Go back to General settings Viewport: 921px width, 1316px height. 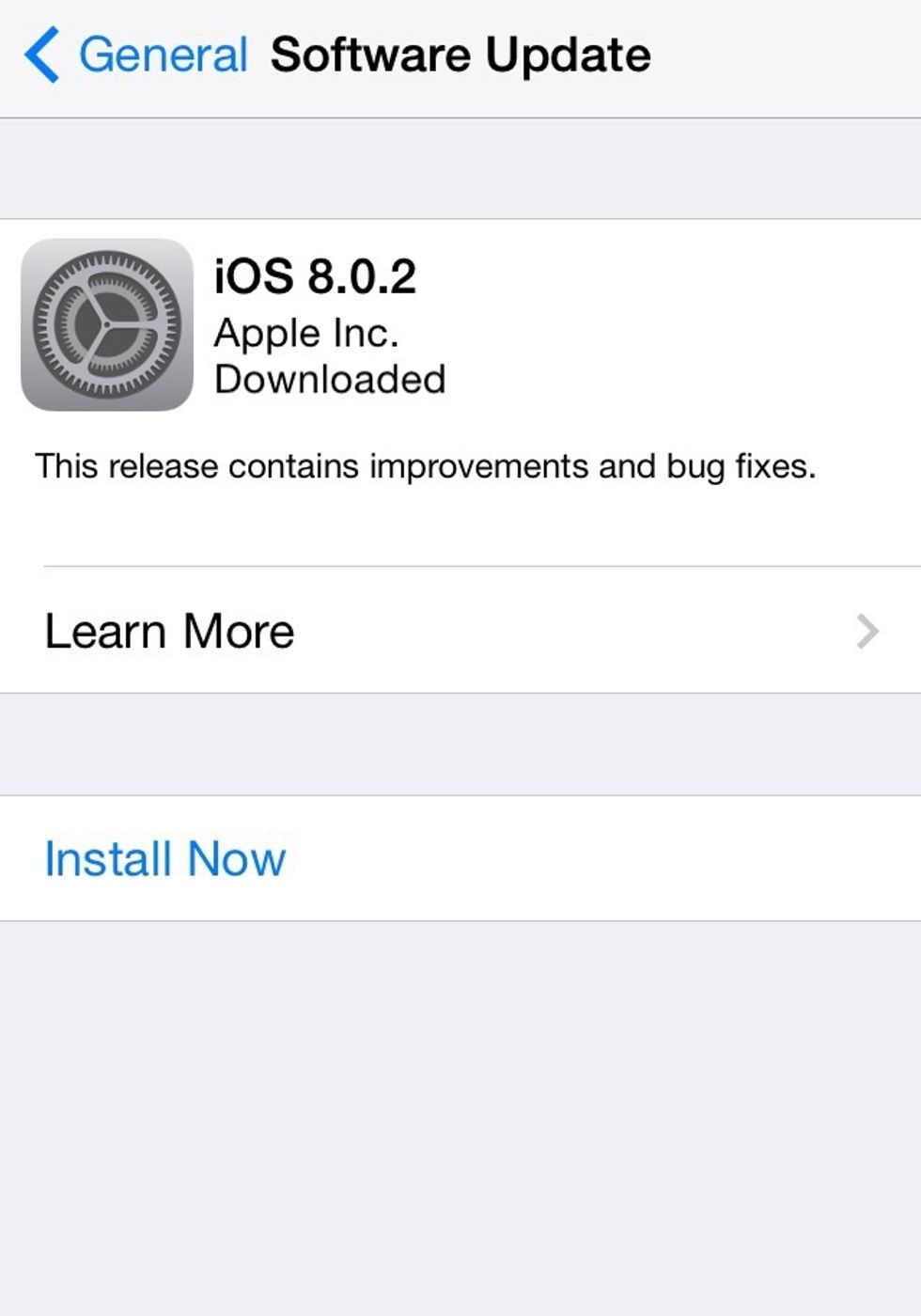click(136, 55)
